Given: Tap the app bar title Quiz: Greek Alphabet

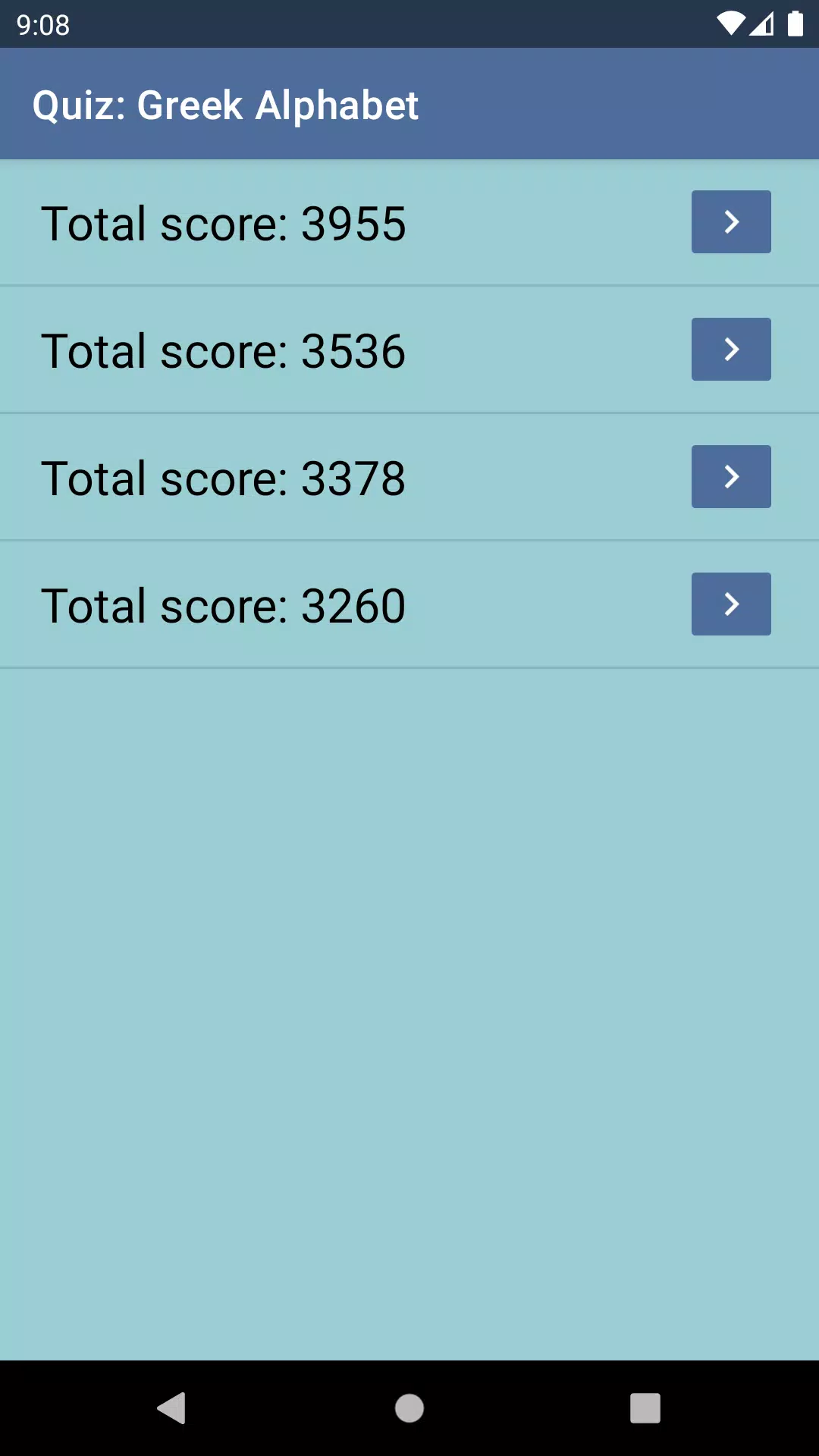Looking at the screenshot, I should [226, 104].
